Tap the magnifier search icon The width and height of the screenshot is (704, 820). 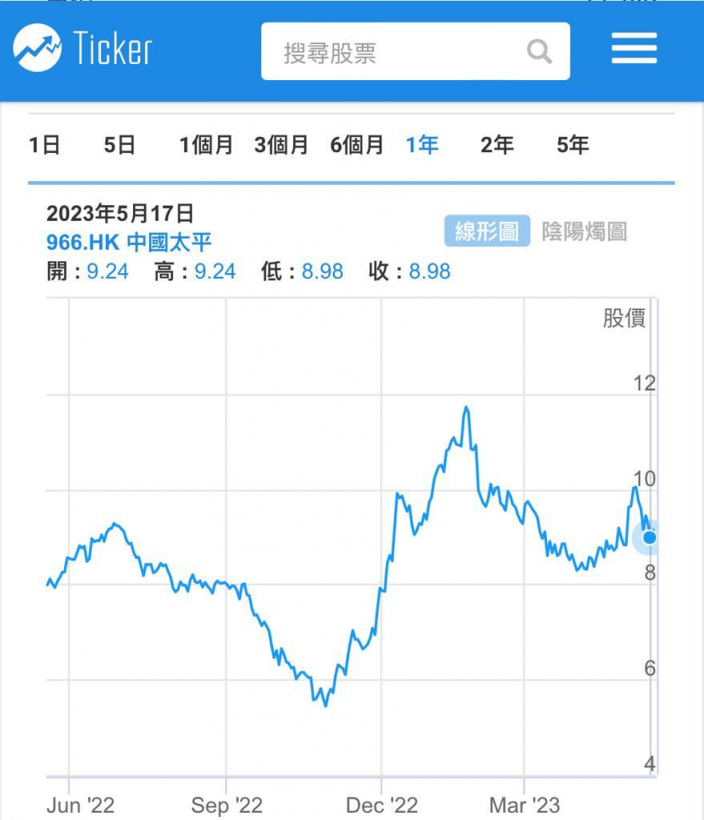click(x=539, y=52)
